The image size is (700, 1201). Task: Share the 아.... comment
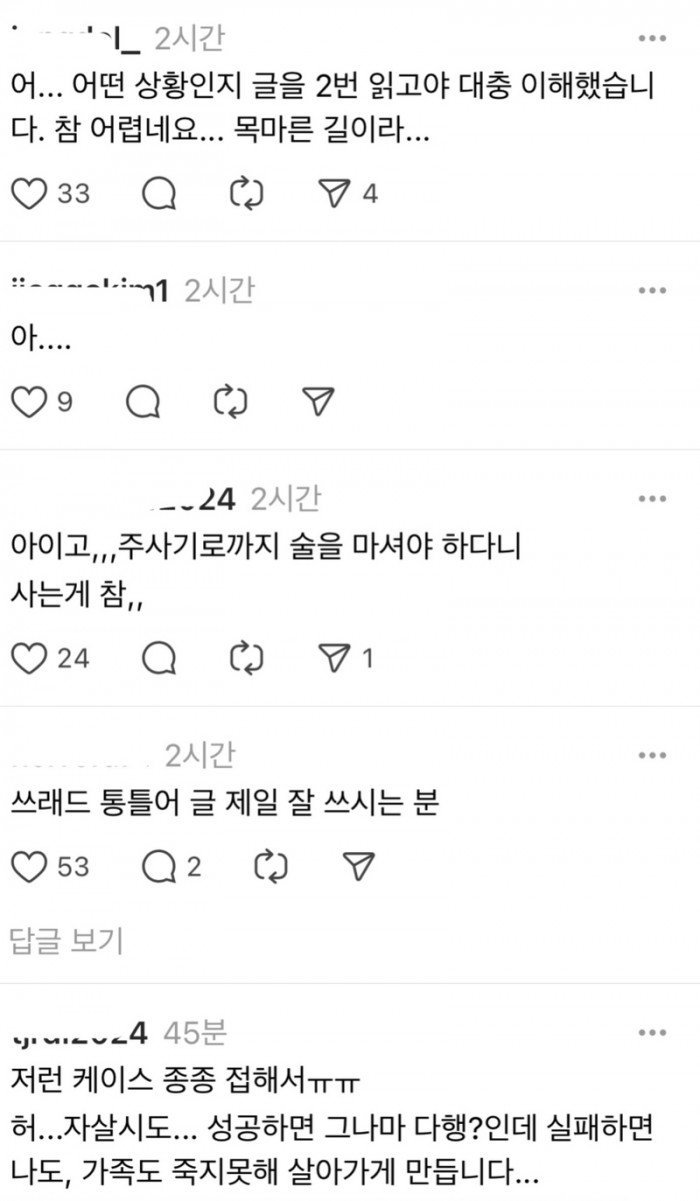pyautogui.click(x=317, y=402)
